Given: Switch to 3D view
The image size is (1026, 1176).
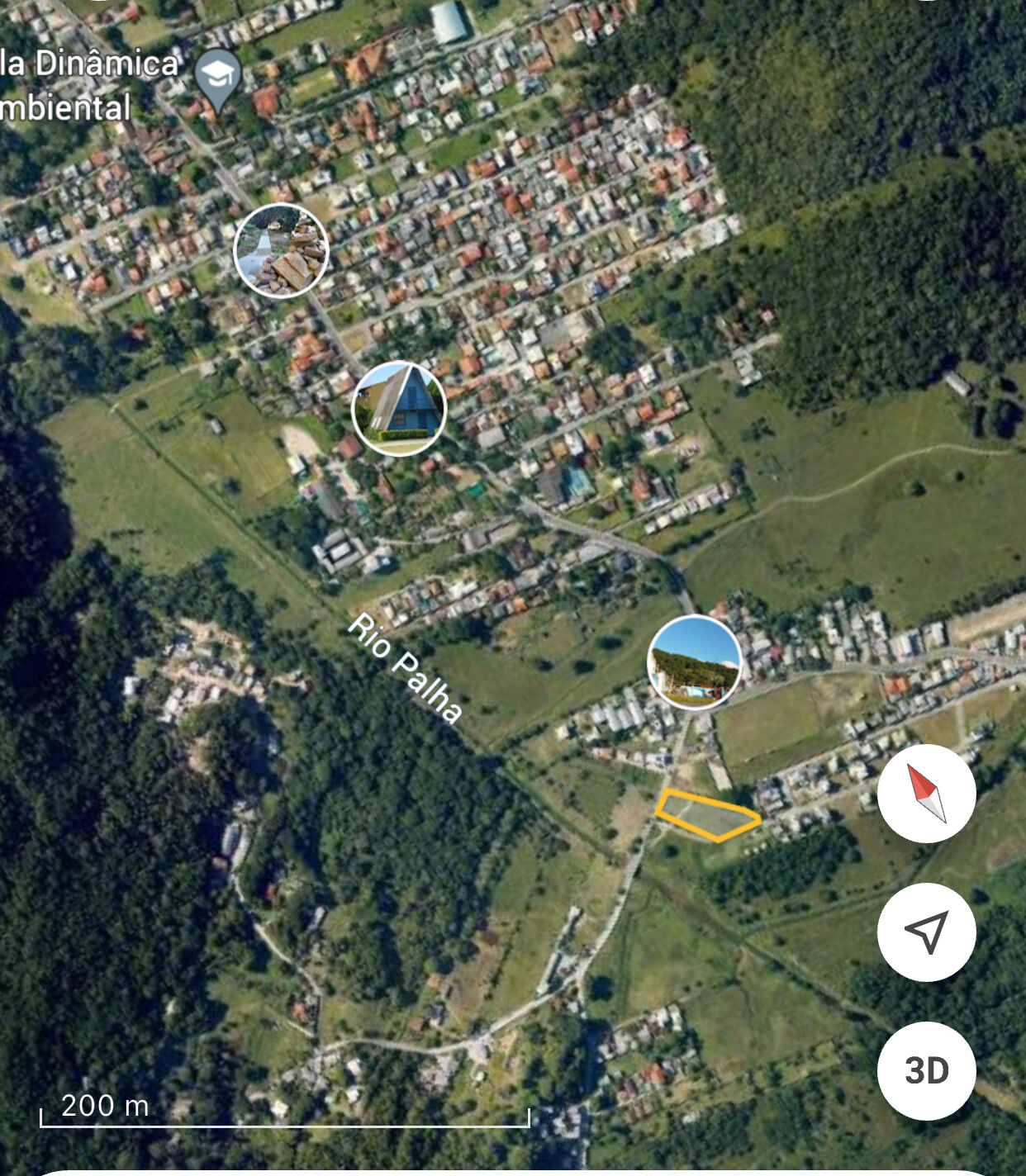Looking at the screenshot, I should tap(926, 1071).
